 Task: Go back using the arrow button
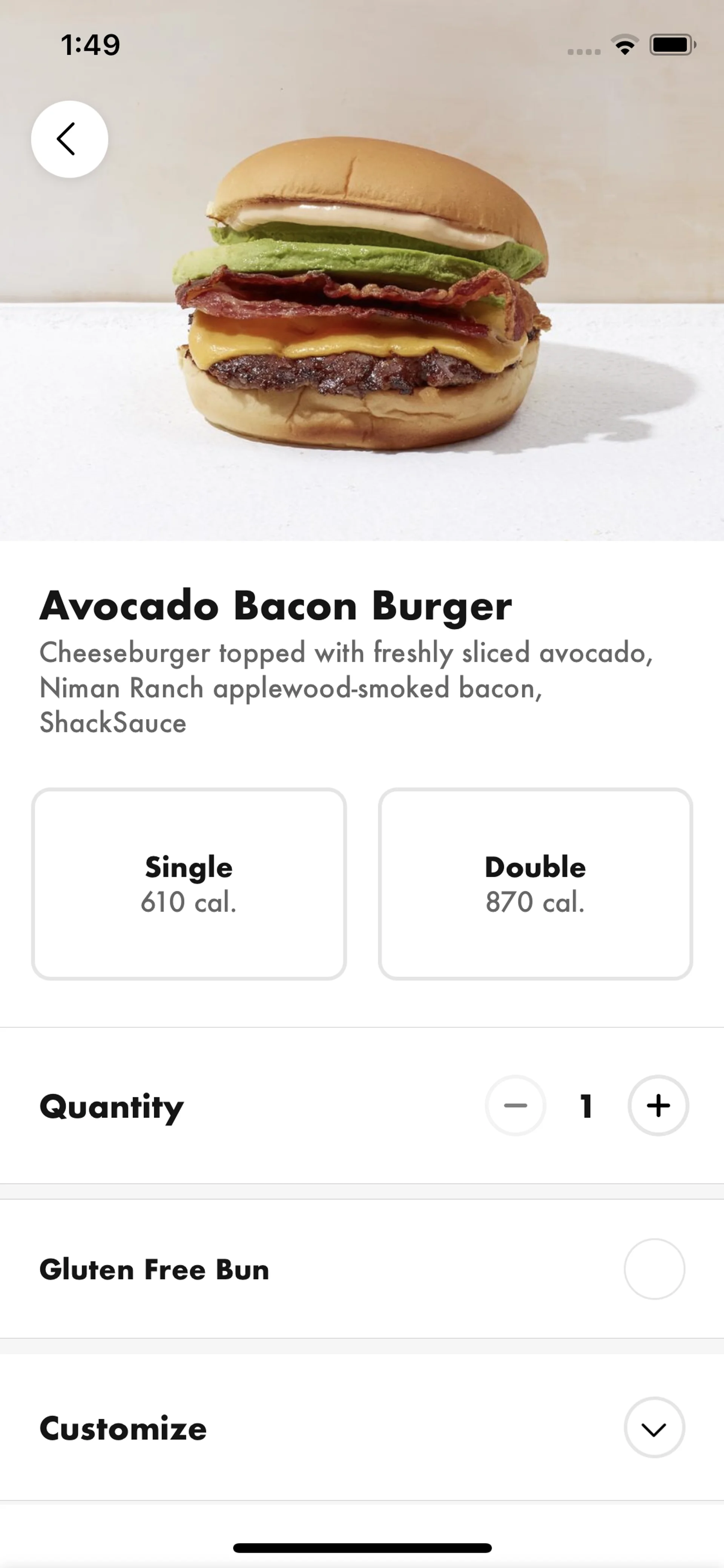[x=69, y=140]
